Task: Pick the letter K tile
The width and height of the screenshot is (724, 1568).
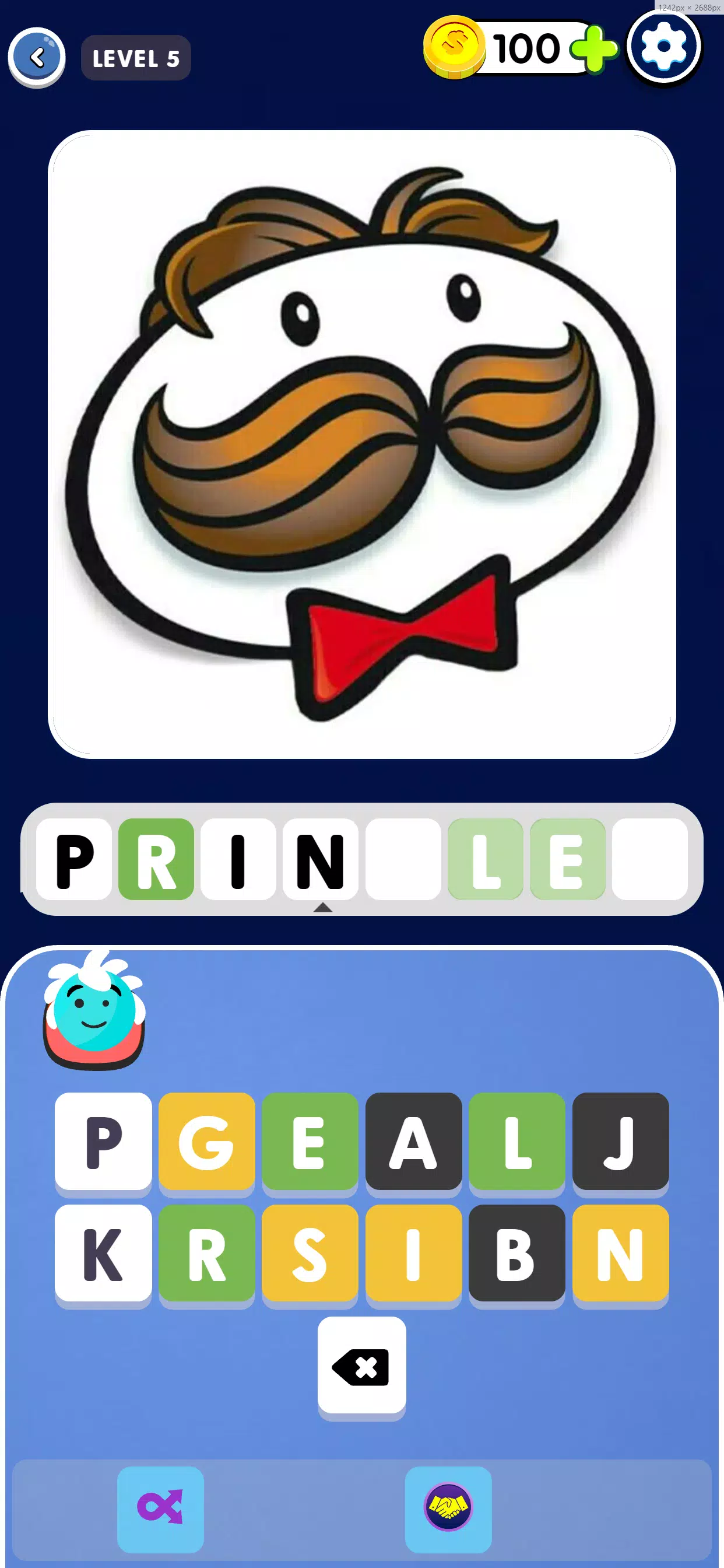Action: [103, 1252]
